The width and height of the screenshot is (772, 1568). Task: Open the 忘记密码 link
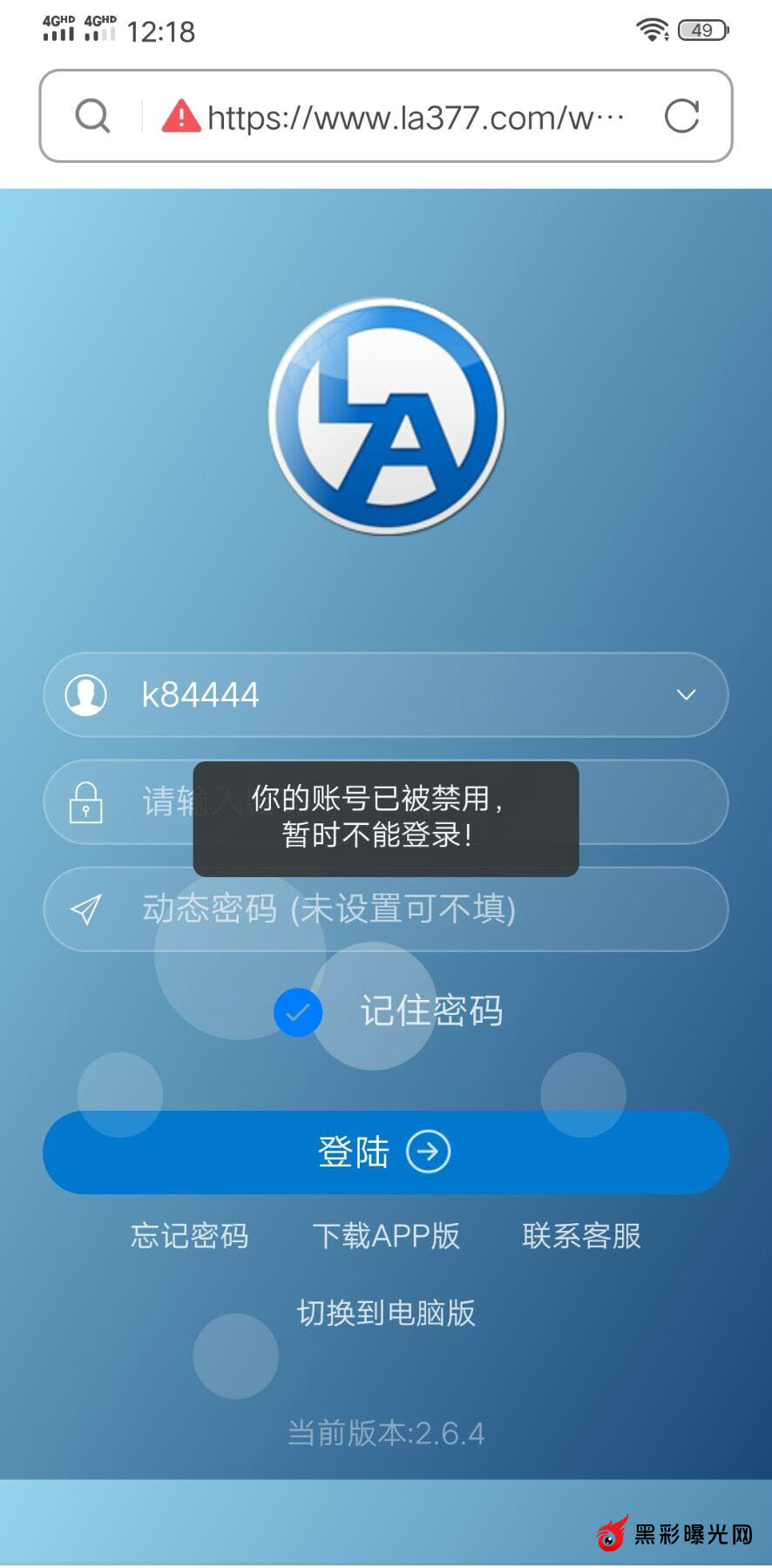190,1235
